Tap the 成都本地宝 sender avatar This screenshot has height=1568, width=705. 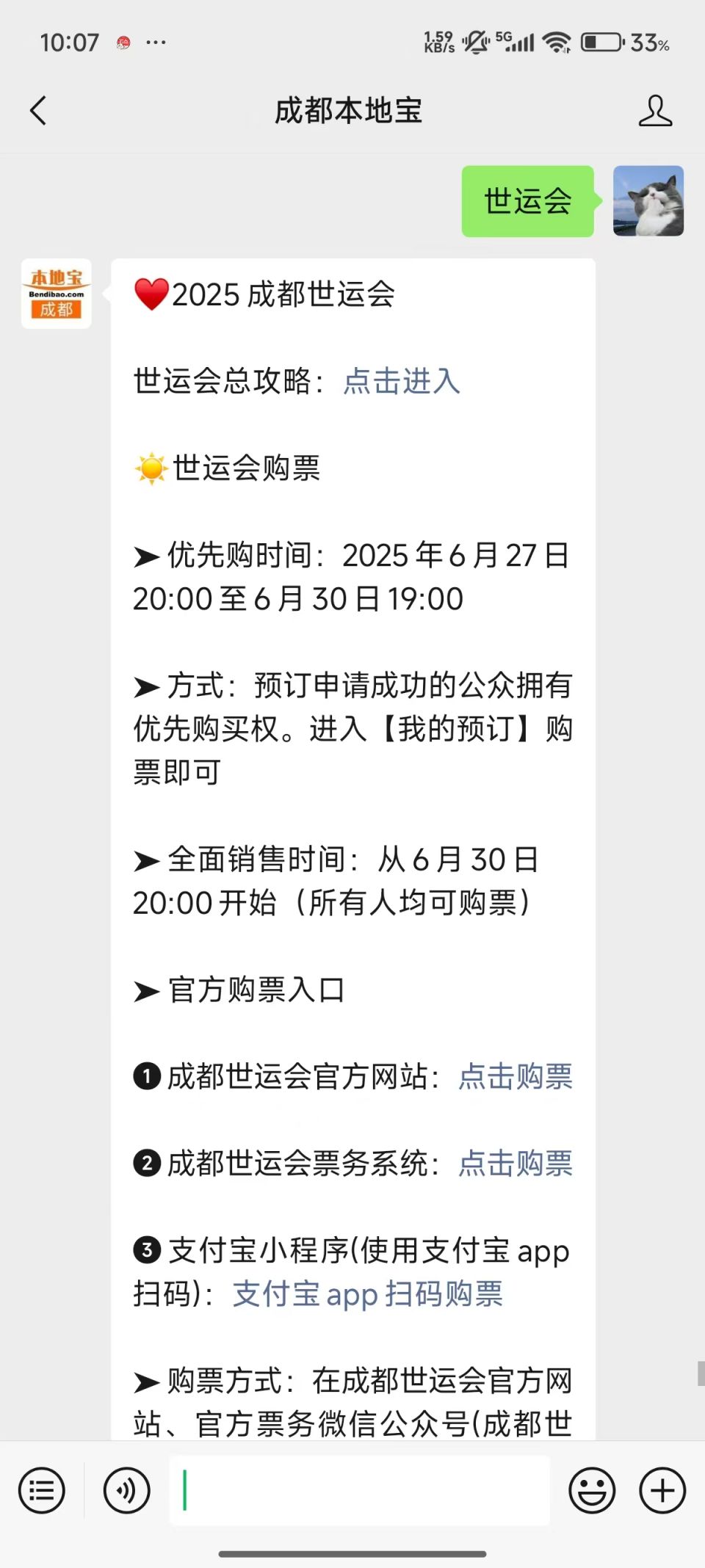pyautogui.click(x=57, y=294)
